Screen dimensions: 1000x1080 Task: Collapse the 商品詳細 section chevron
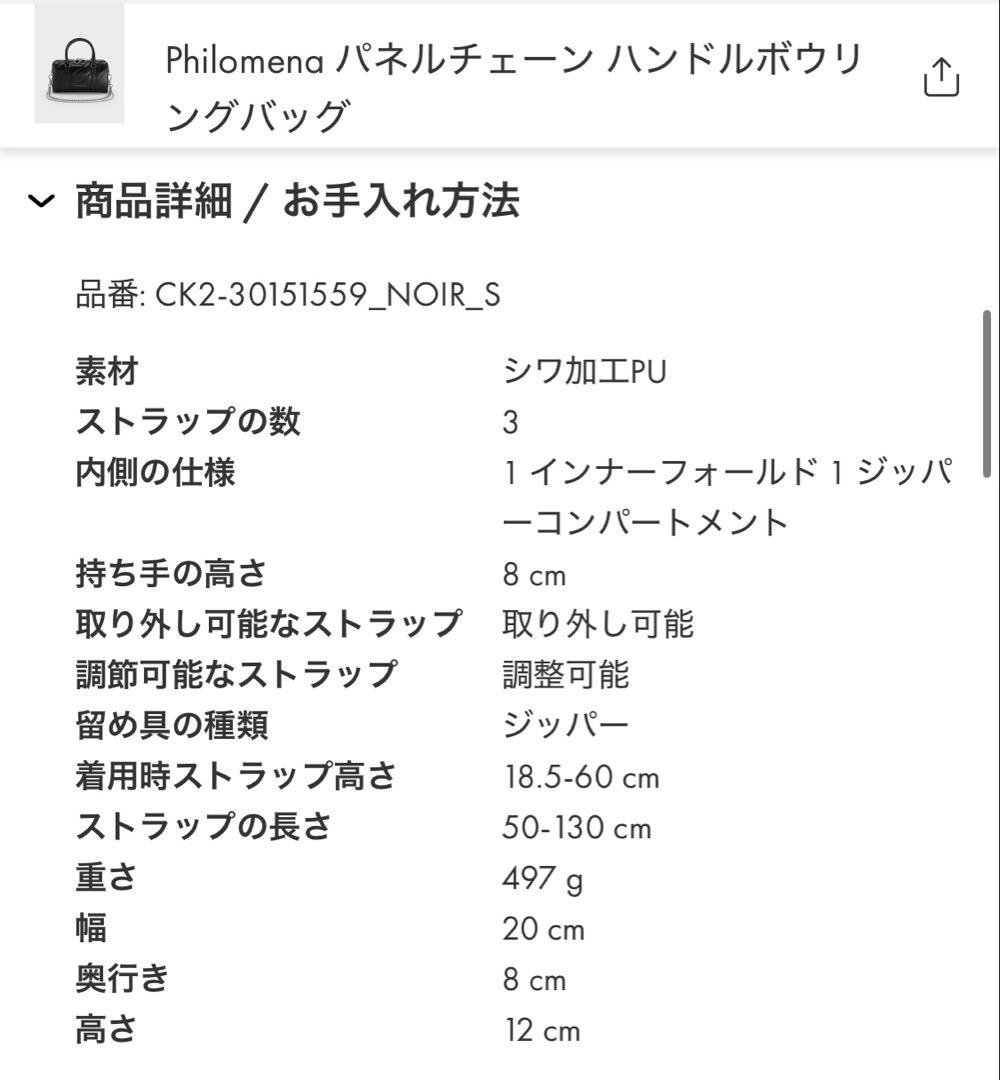pyautogui.click(x=38, y=200)
